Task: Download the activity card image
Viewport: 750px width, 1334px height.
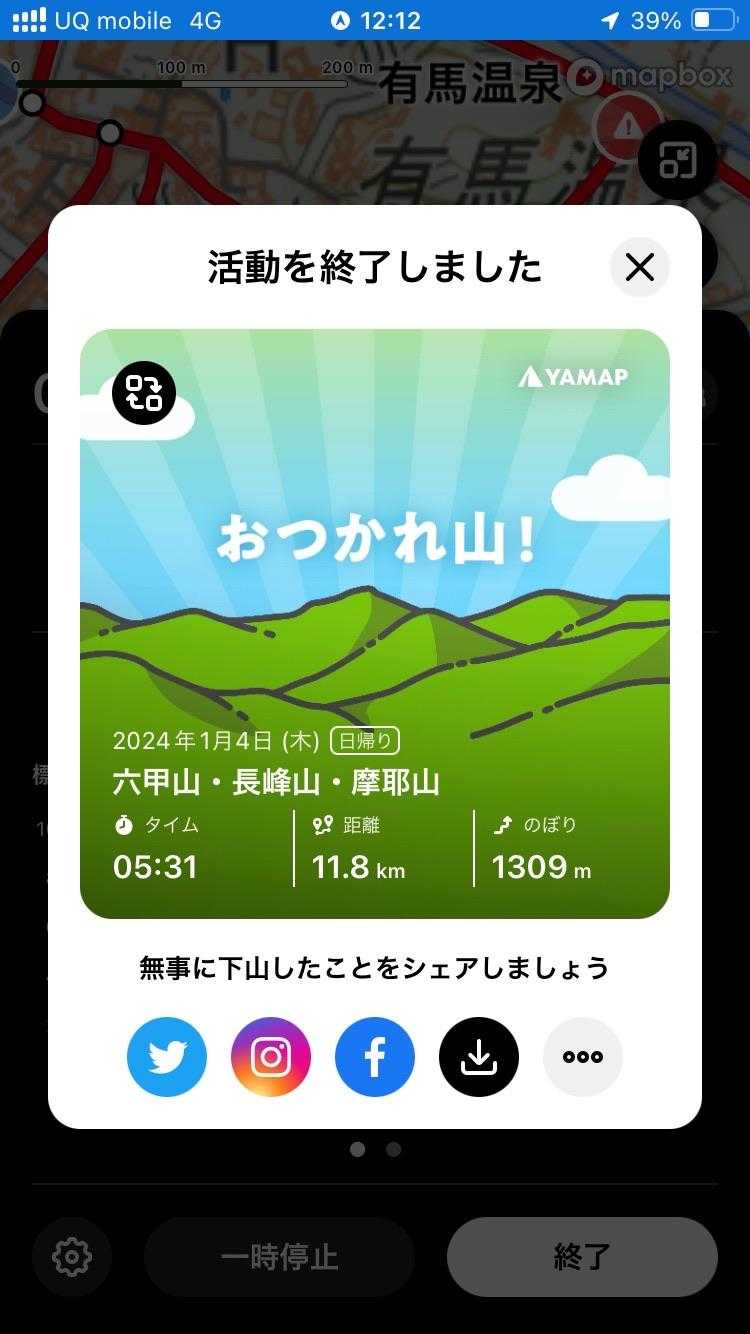Action: (x=479, y=1057)
